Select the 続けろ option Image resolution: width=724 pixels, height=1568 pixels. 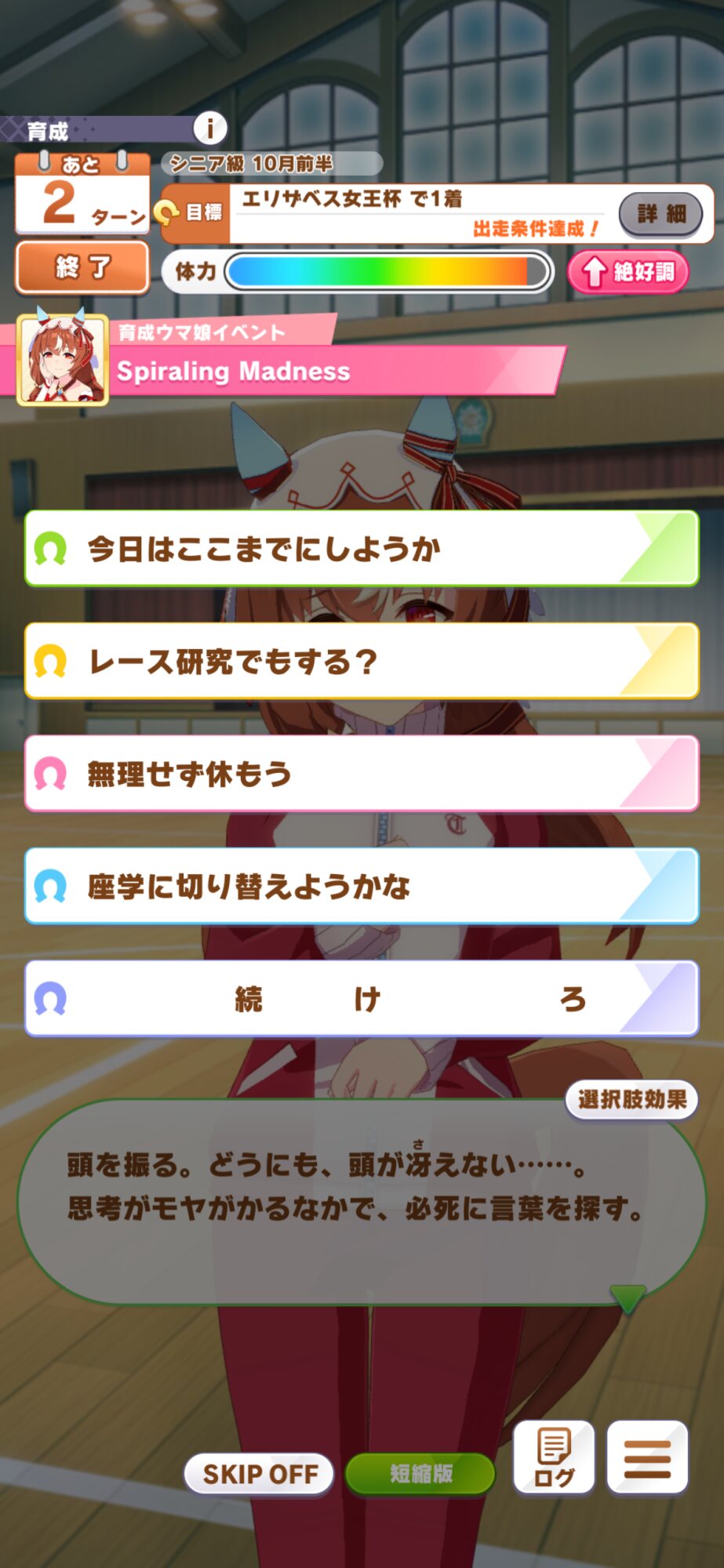[x=362, y=999]
